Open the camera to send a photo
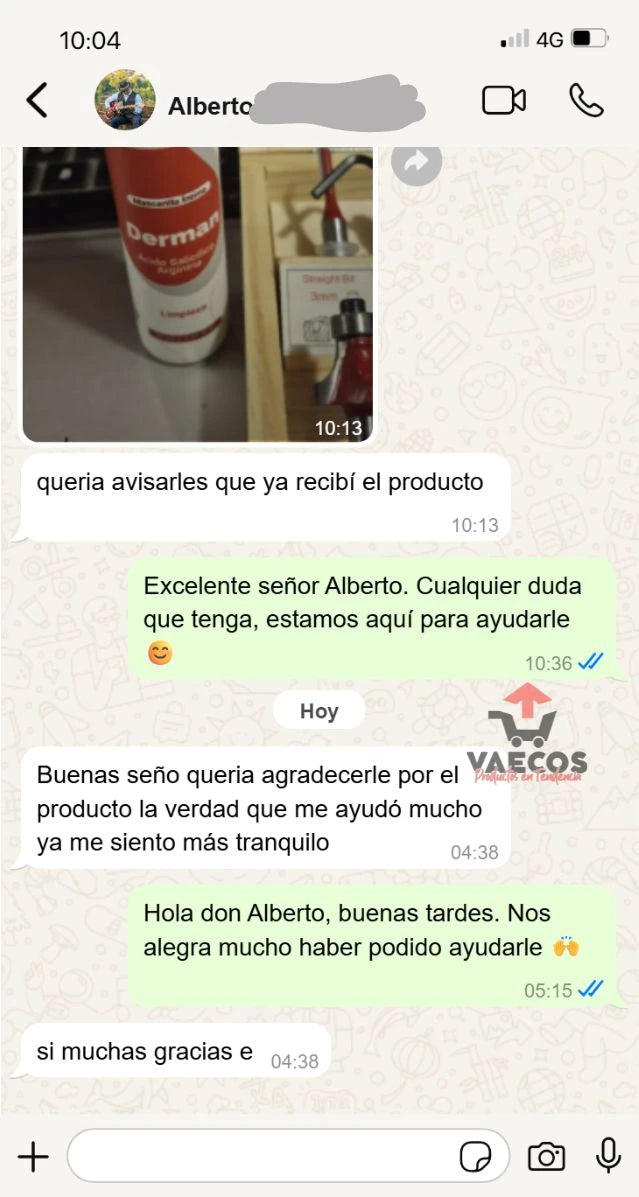The height and width of the screenshot is (1197, 639). (546, 1157)
